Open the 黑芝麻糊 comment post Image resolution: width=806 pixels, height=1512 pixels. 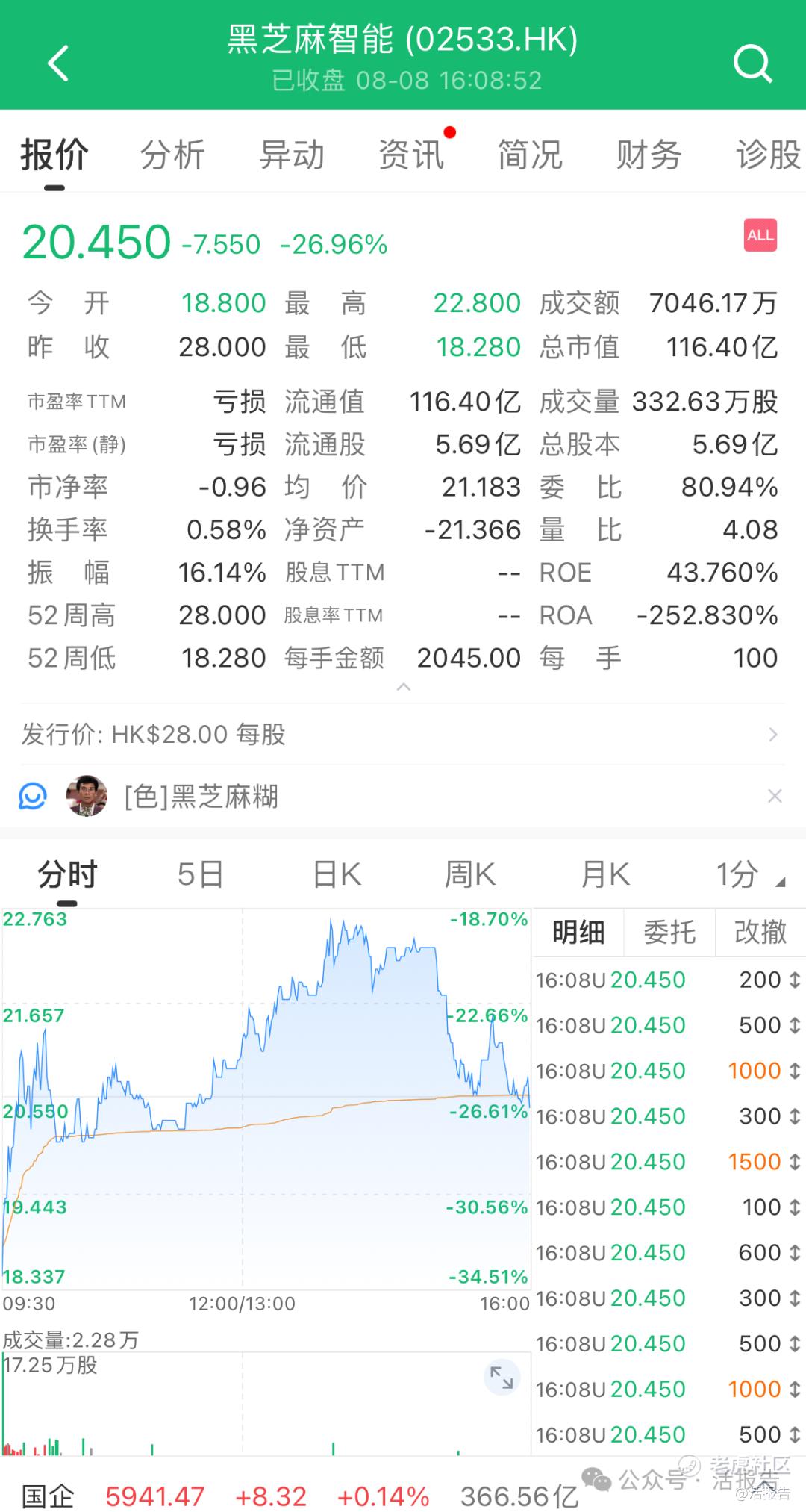click(x=201, y=797)
